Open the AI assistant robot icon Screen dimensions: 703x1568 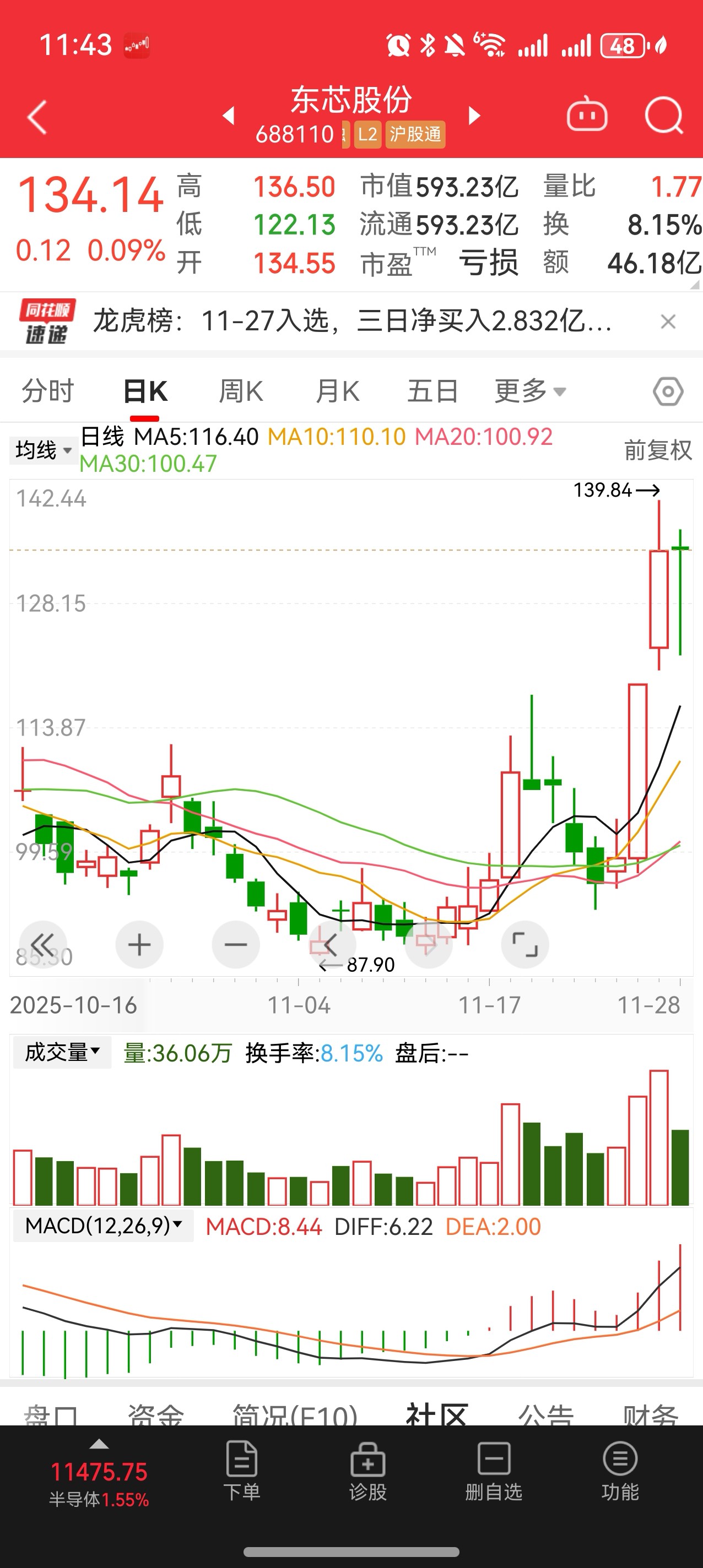pos(587,115)
